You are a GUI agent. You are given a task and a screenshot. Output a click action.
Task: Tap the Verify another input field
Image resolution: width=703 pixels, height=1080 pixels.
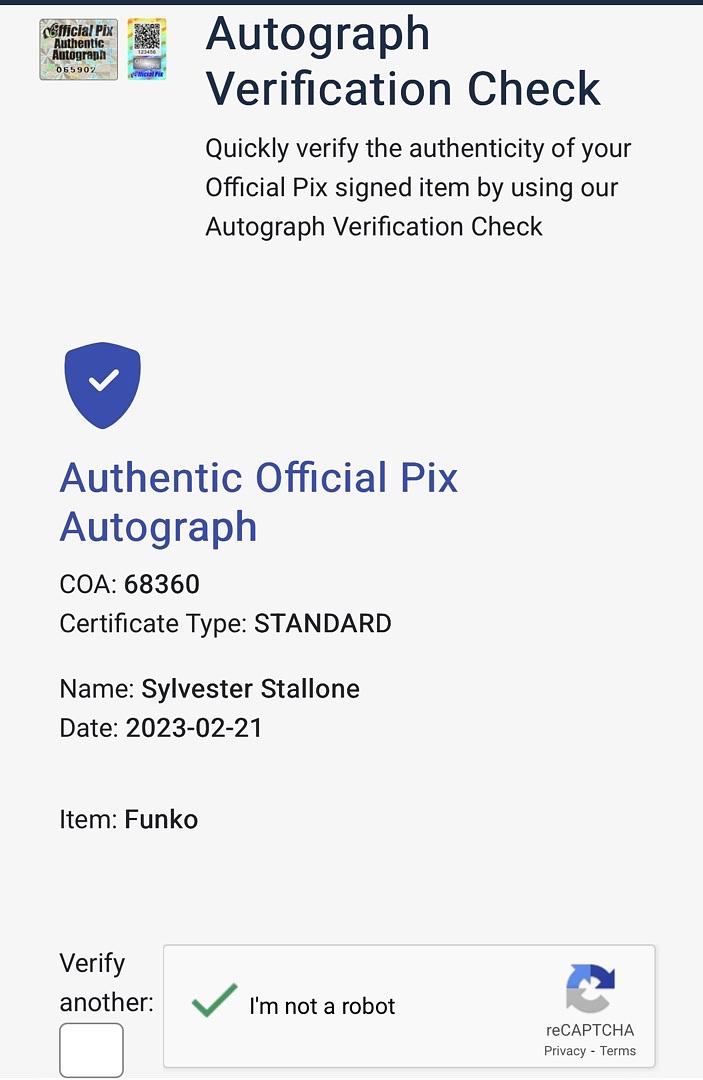coord(91,1049)
